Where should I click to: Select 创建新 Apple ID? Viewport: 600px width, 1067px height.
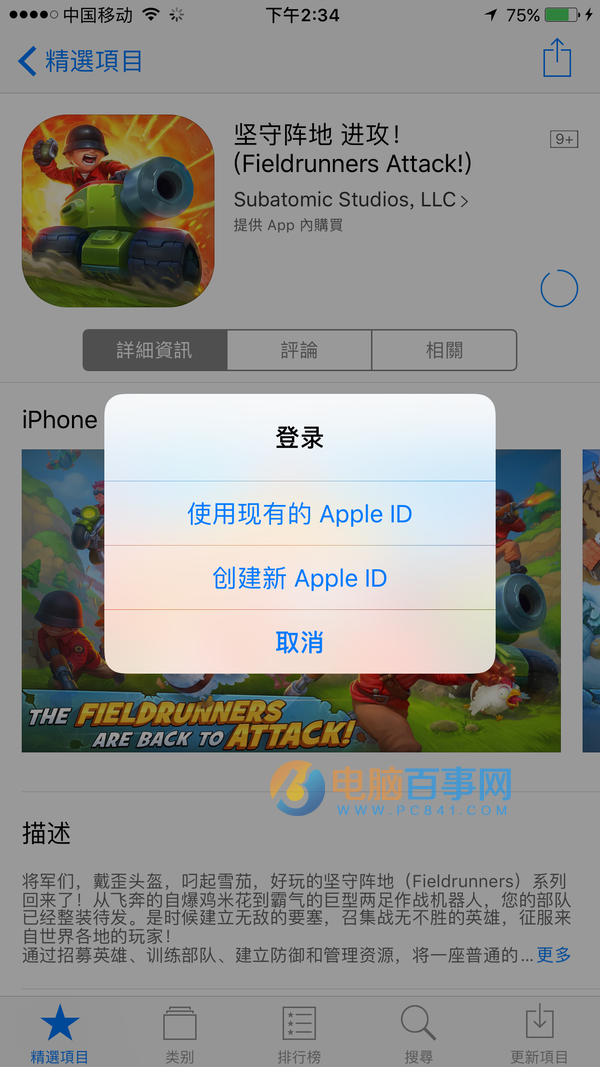point(300,578)
